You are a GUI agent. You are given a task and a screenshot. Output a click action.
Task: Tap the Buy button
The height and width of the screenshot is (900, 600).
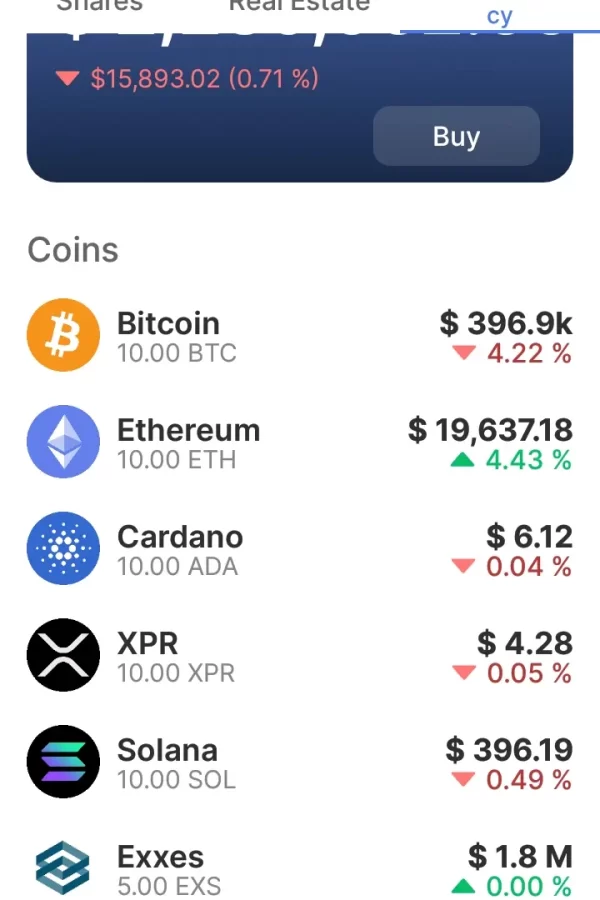coord(456,136)
